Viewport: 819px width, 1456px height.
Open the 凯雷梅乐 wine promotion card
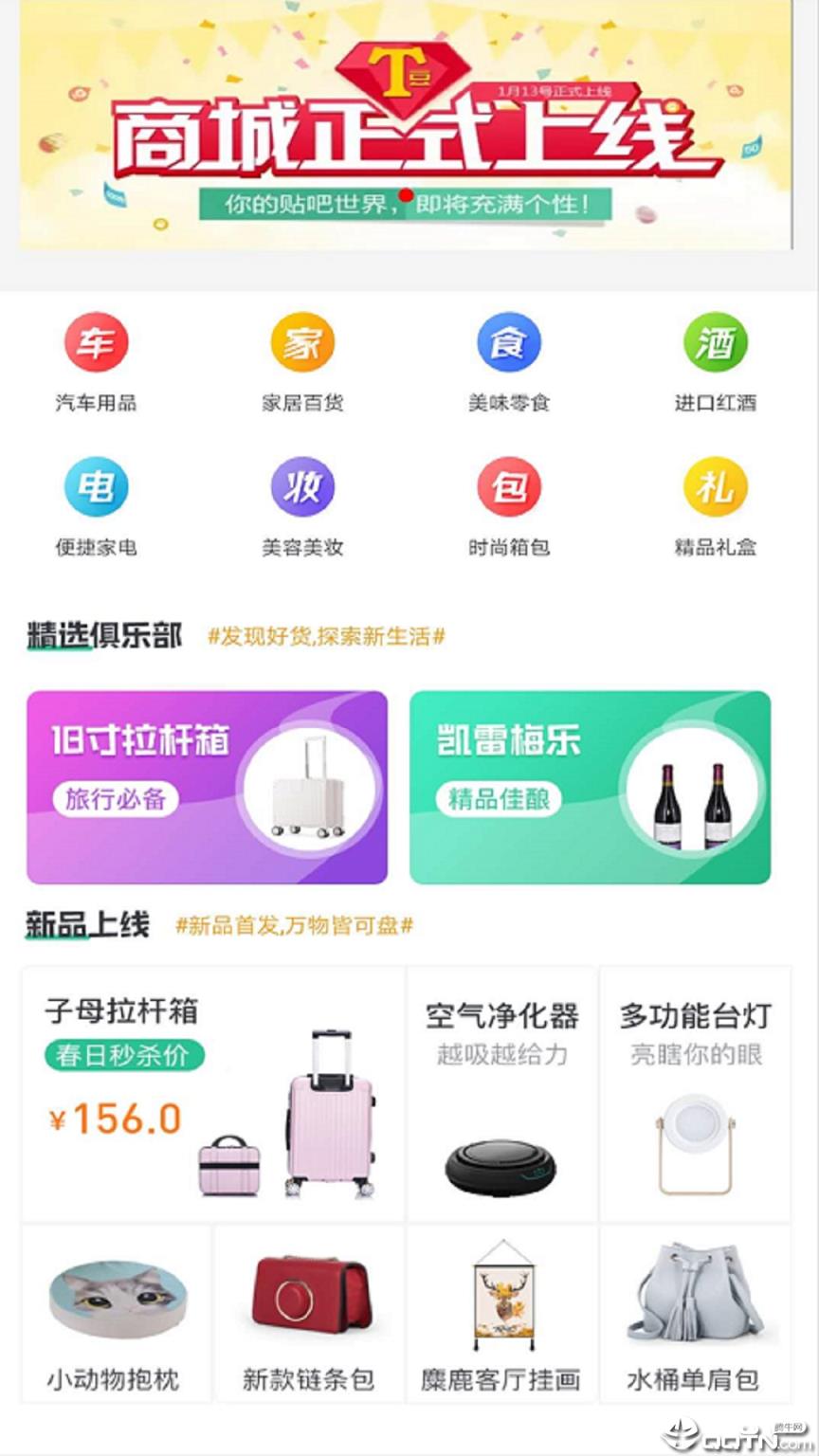592,787
